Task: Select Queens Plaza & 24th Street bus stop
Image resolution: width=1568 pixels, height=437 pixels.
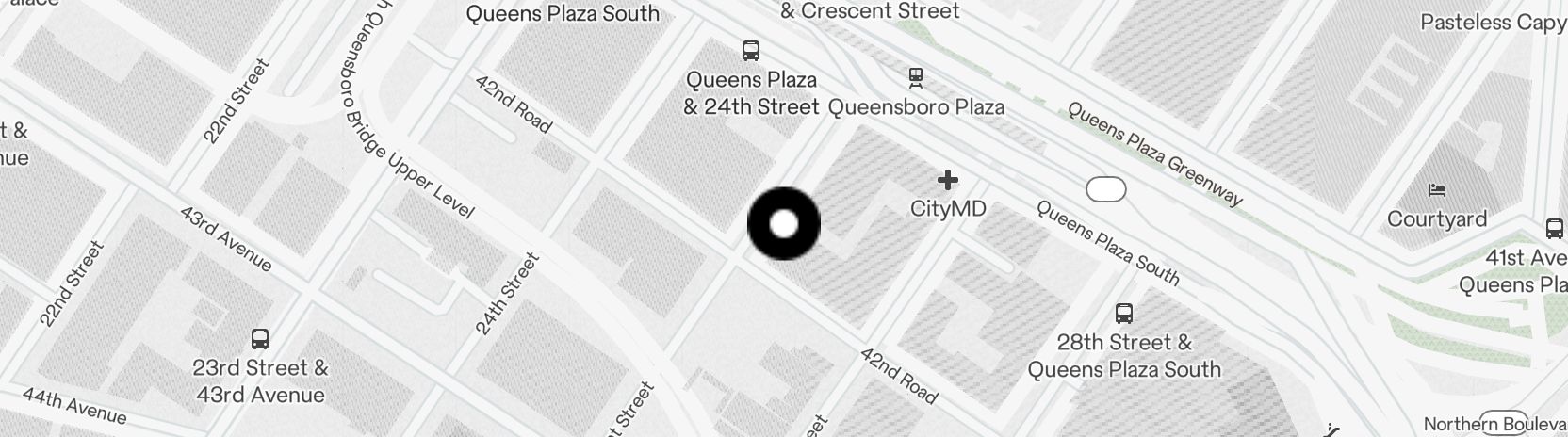Action: coord(751,51)
